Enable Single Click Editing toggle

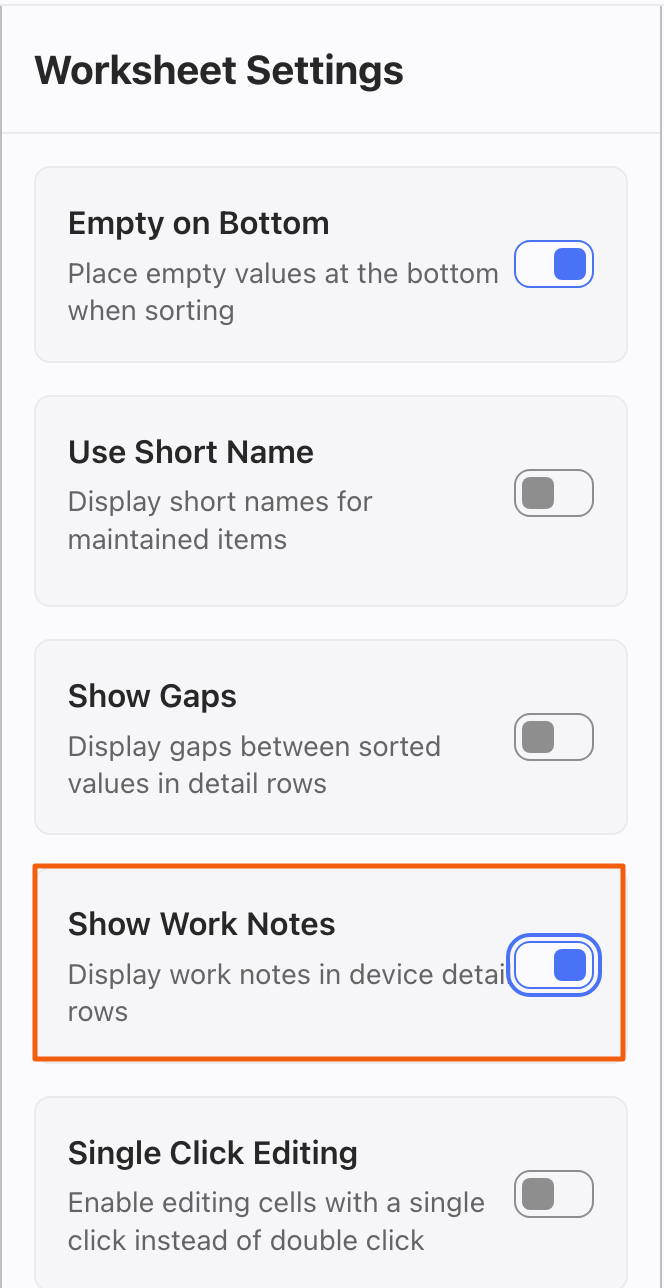pos(554,1194)
